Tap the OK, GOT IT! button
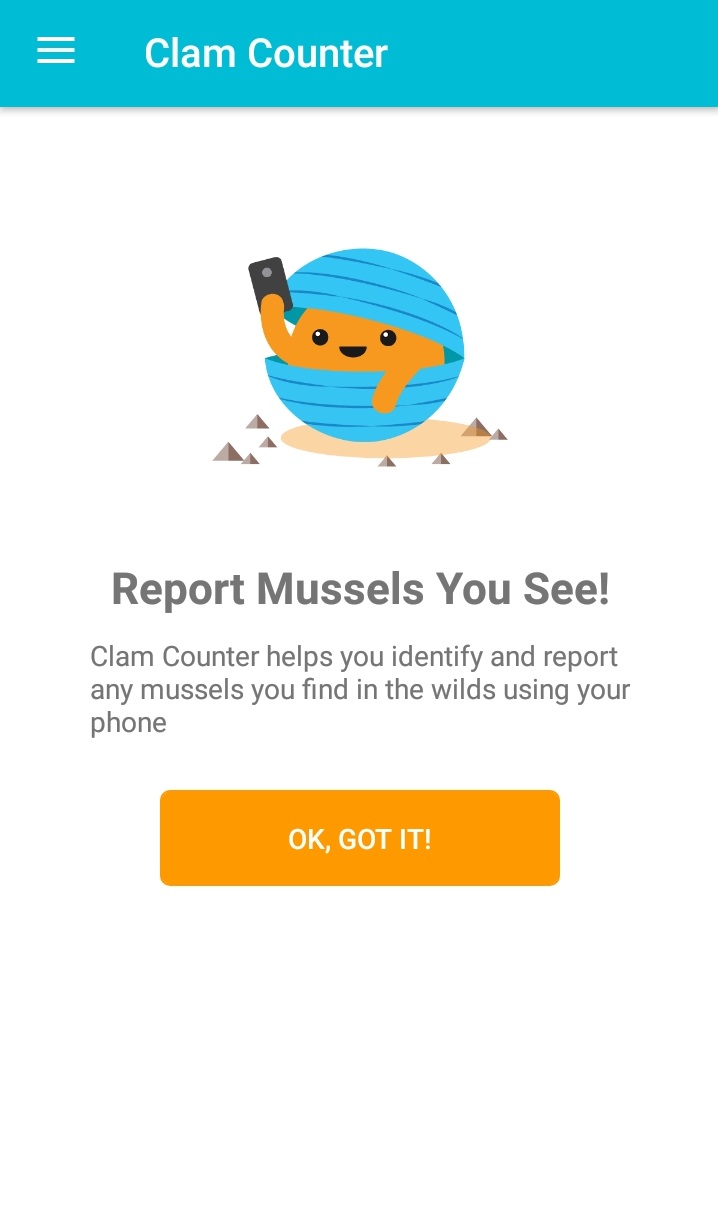 [x=359, y=838]
